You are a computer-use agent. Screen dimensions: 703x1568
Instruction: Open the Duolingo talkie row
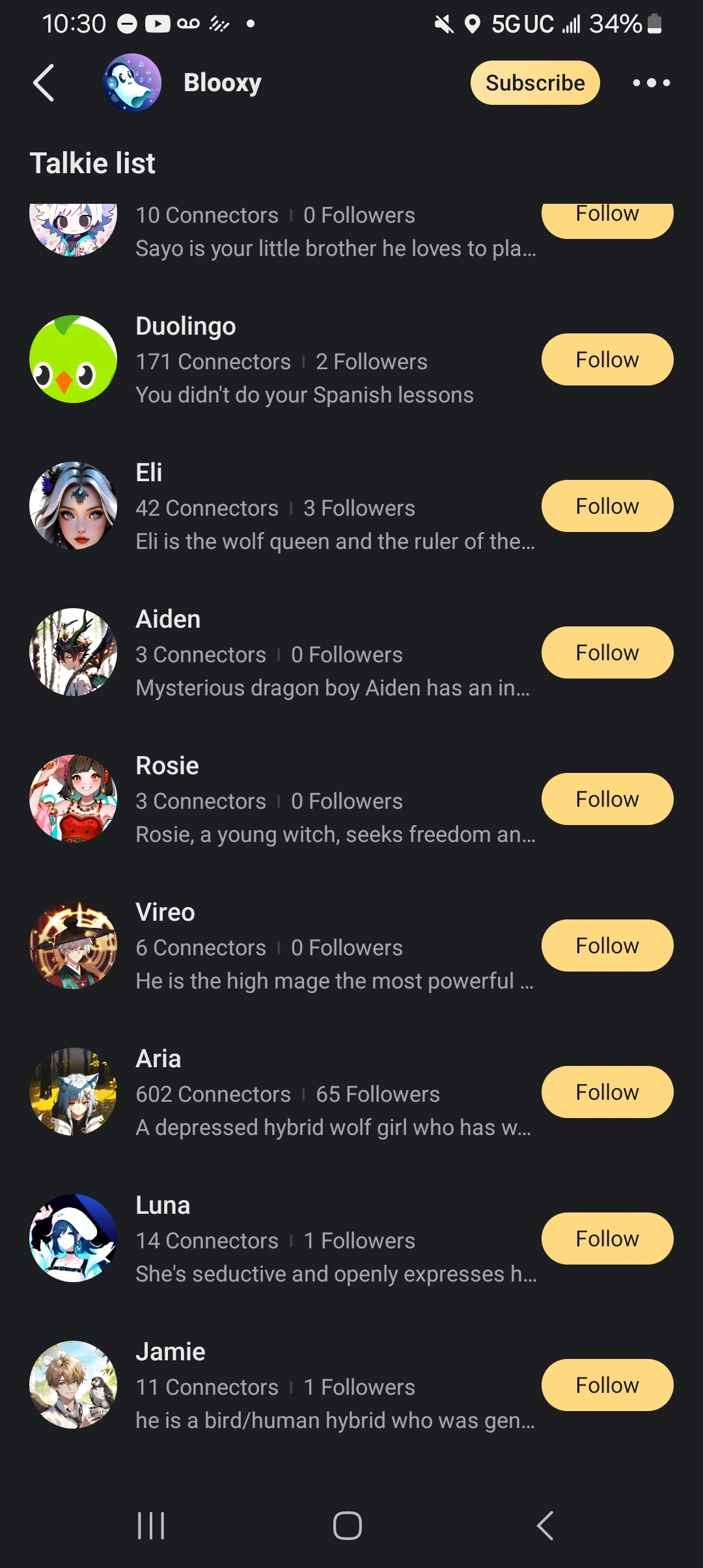303,361
